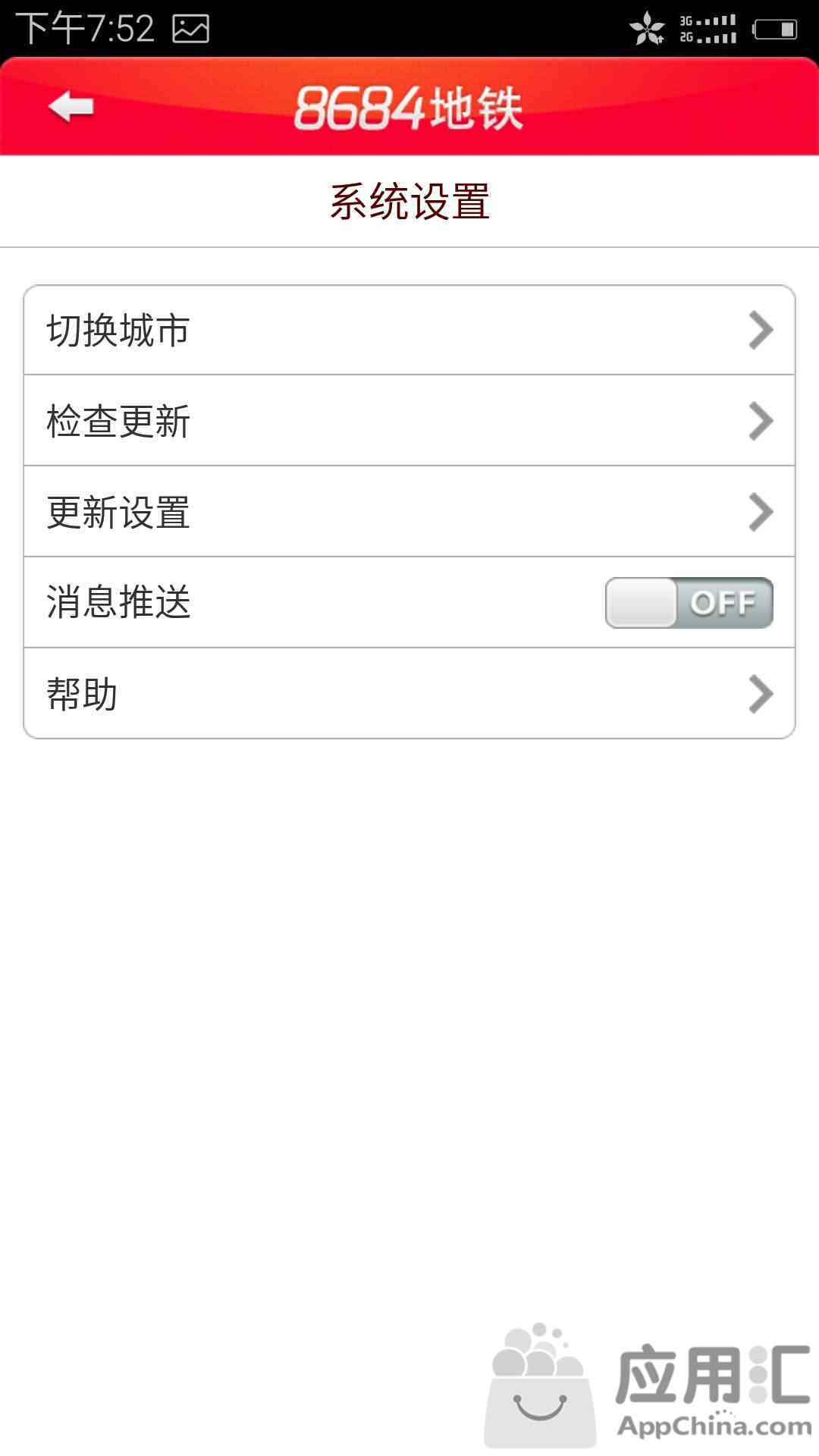The image size is (819, 1456).
Task: Open 切换城市 to change city
Action: (x=409, y=330)
